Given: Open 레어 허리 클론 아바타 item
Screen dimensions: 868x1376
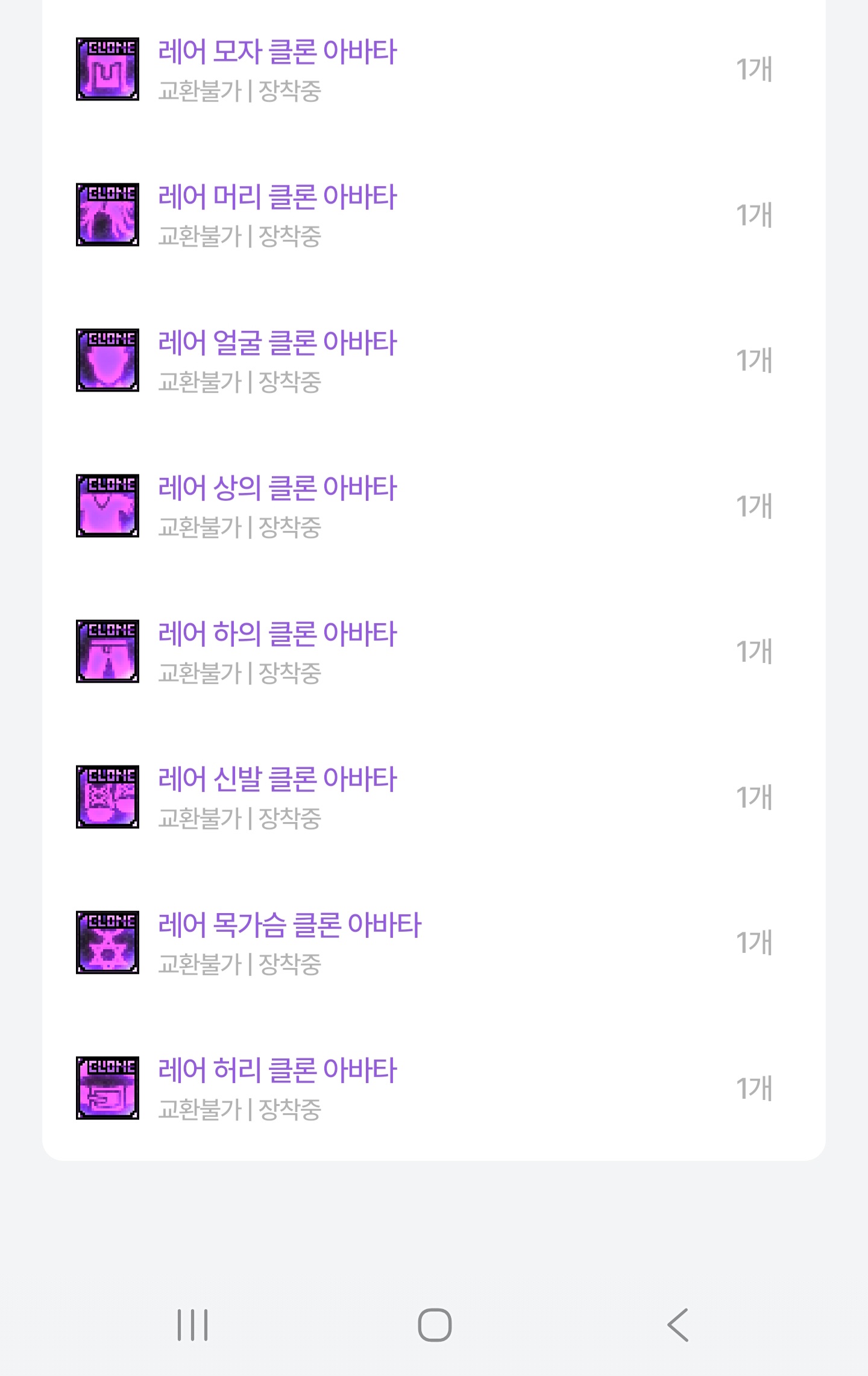Looking at the screenshot, I should coord(277,1071).
